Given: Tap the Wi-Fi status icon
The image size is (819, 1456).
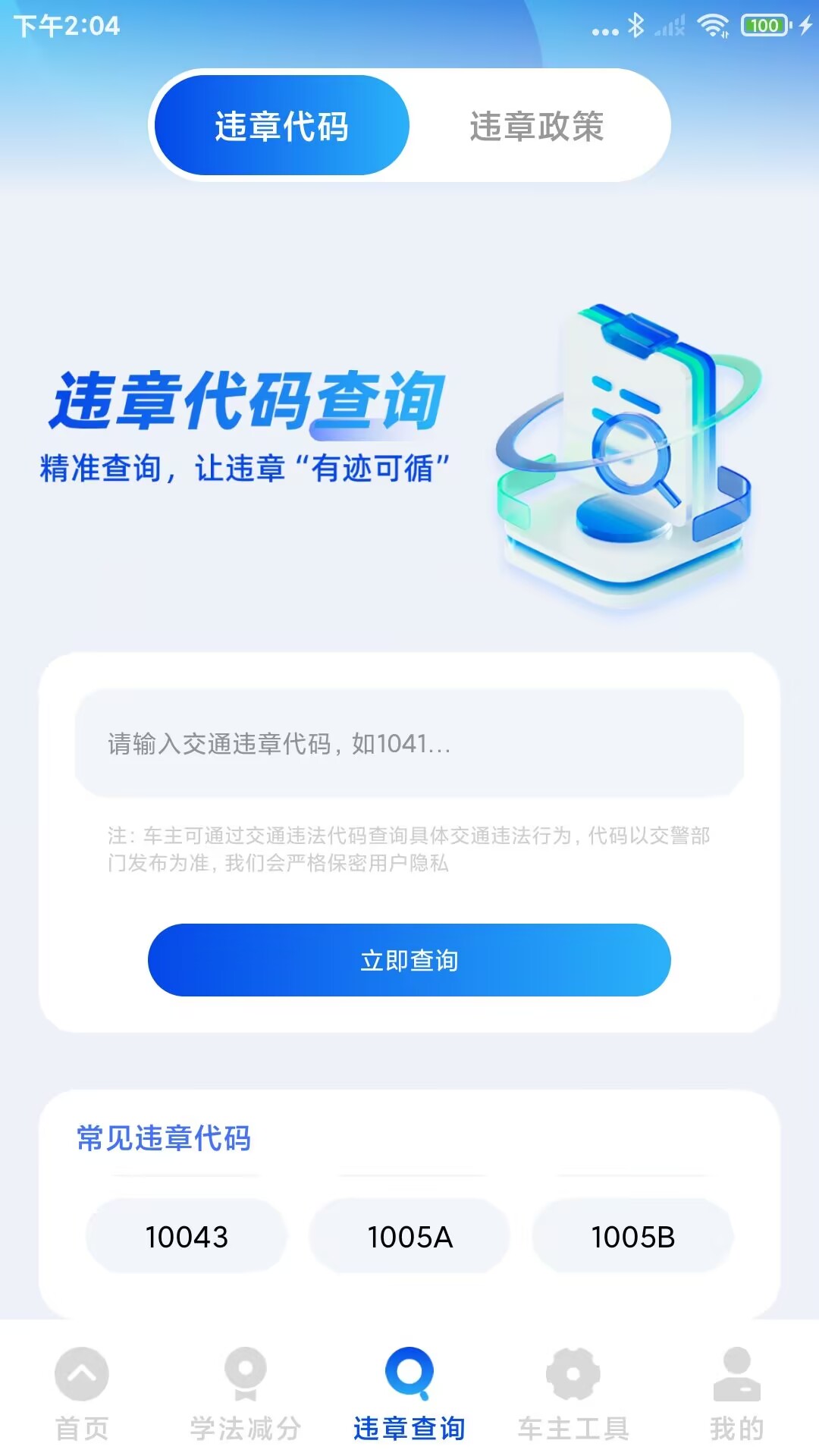Looking at the screenshot, I should pyautogui.click(x=714, y=24).
